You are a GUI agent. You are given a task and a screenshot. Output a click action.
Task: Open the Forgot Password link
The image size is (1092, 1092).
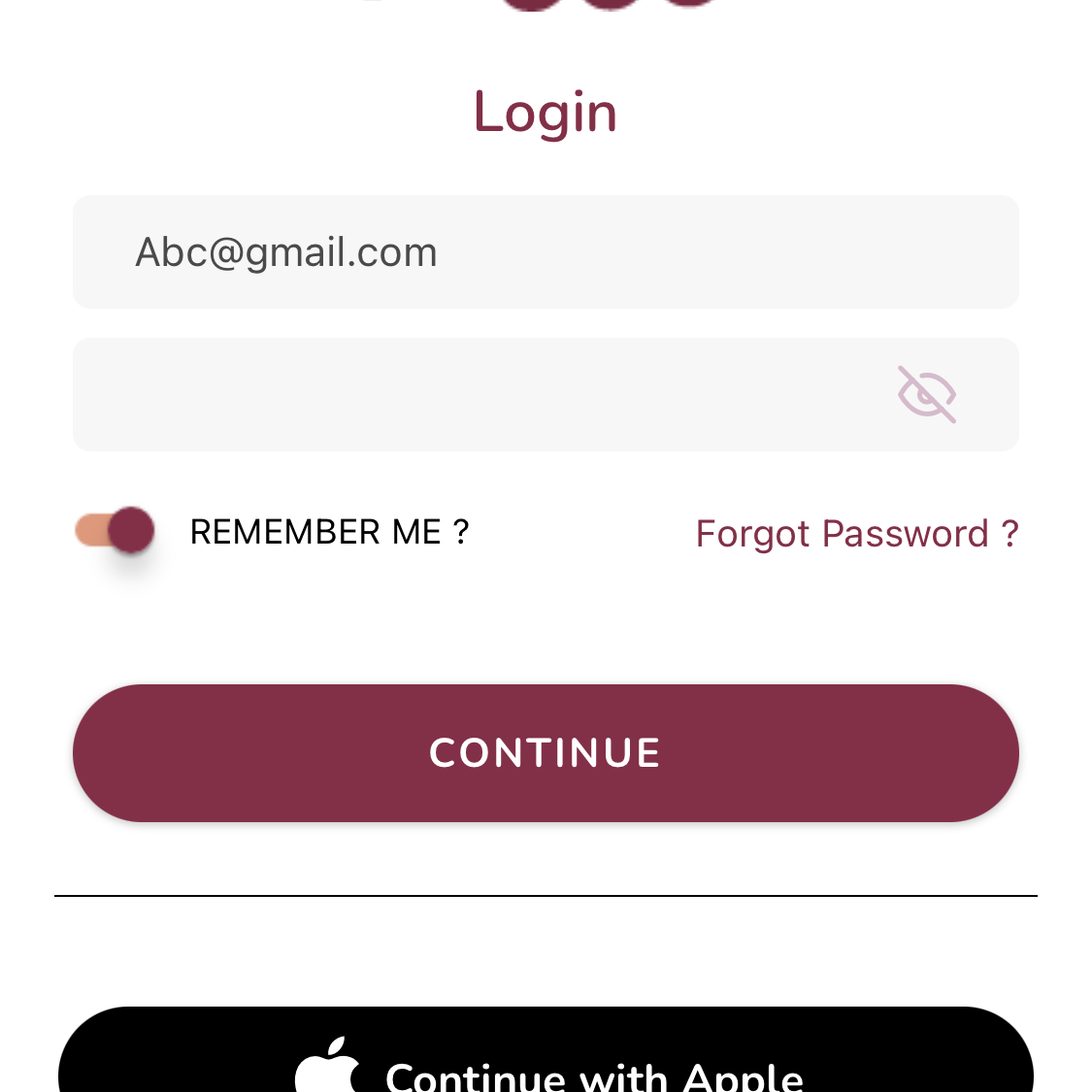(x=856, y=534)
